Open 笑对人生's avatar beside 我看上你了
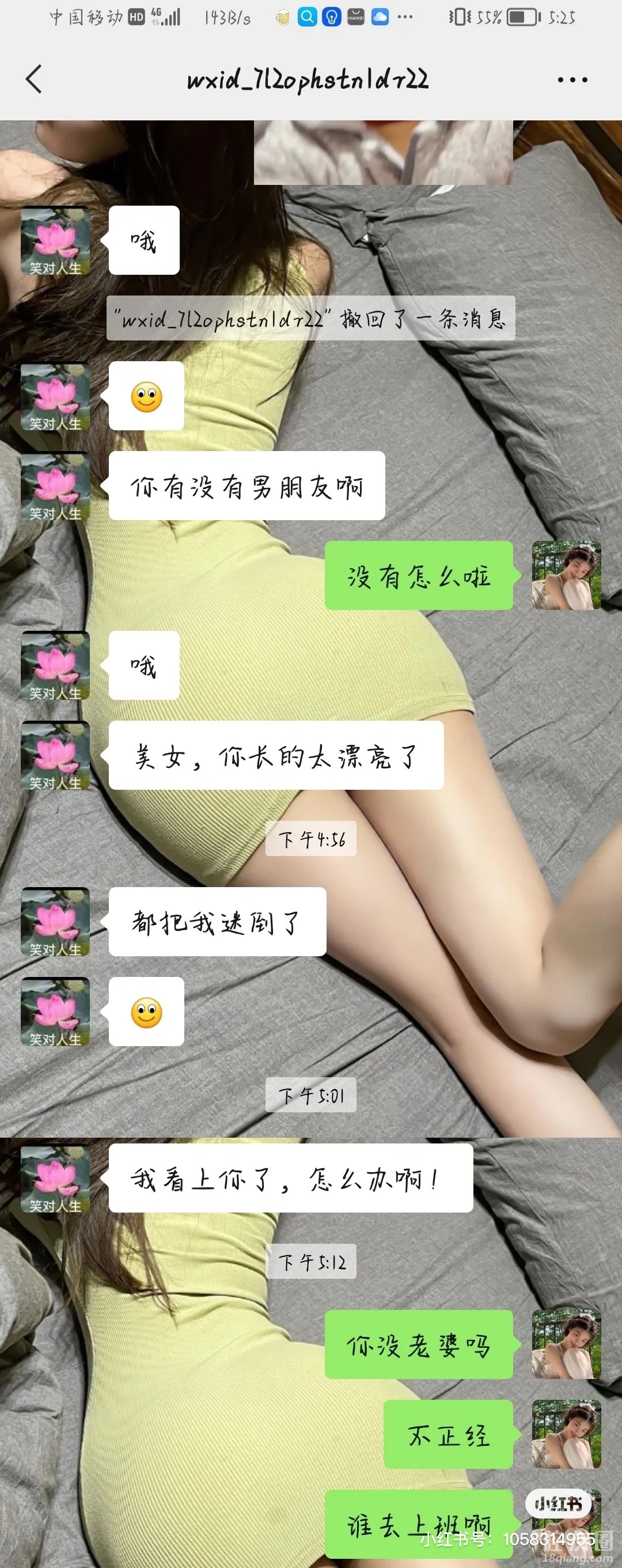Viewport: 622px width, 1568px height. click(55, 1179)
